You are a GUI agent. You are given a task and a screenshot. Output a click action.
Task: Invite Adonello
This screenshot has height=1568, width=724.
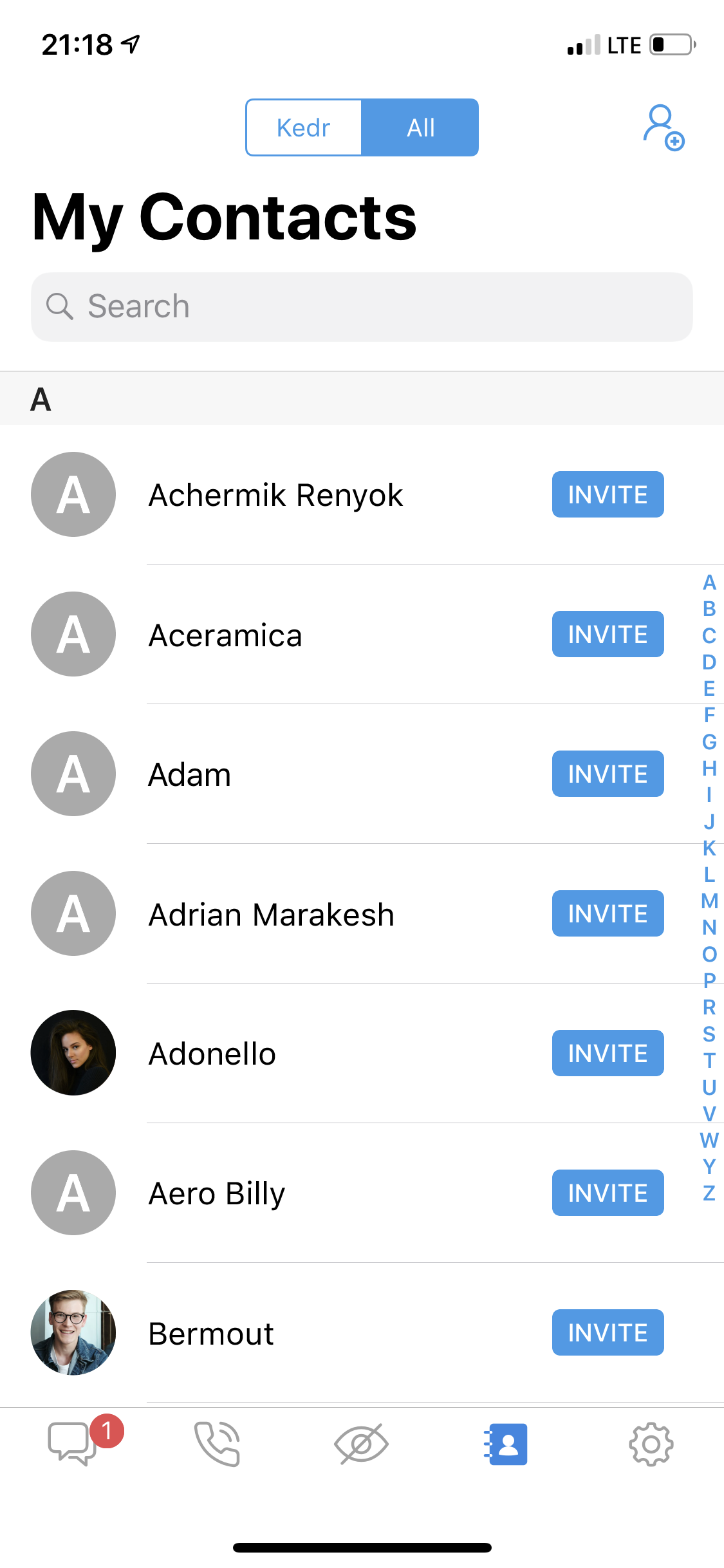coord(608,1053)
